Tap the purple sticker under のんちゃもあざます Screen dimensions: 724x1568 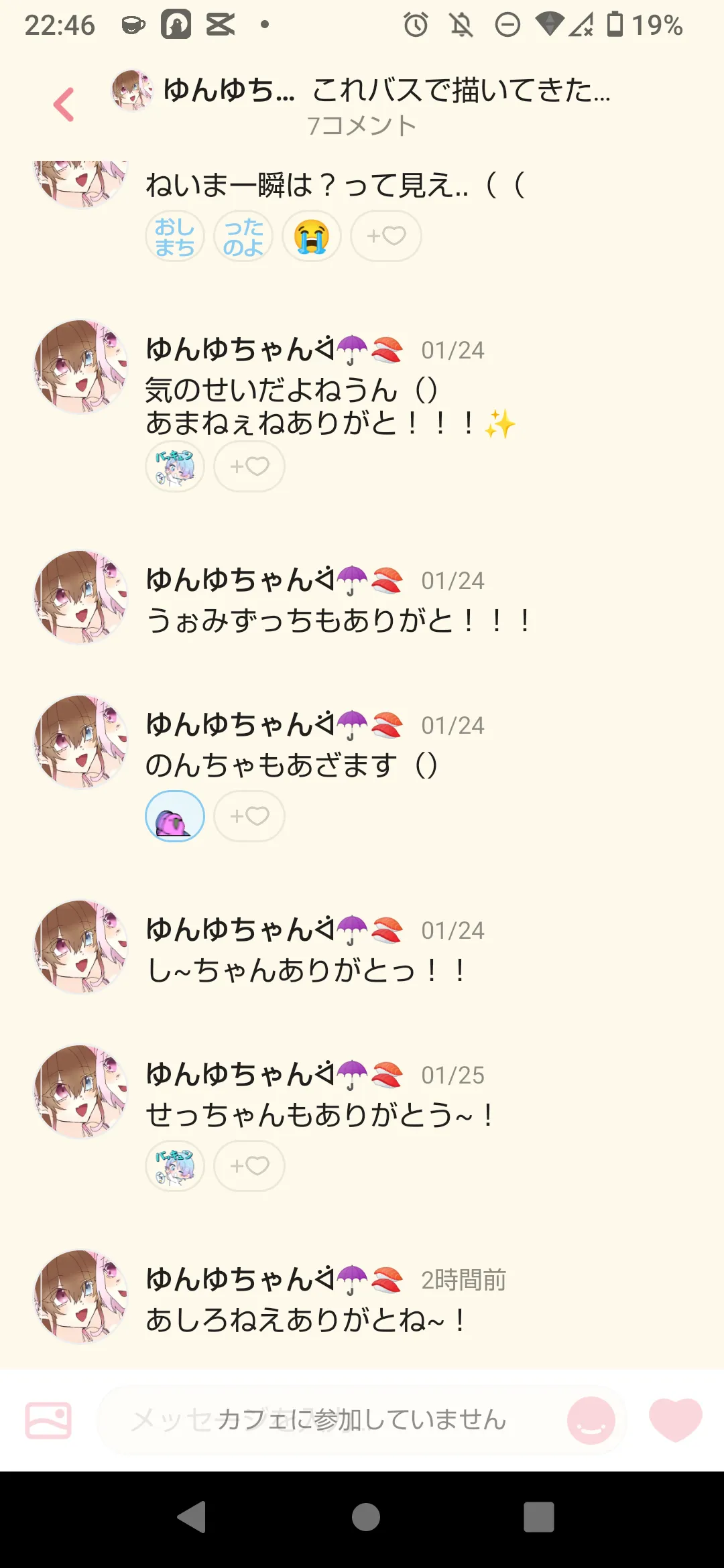click(x=175, y=816)
